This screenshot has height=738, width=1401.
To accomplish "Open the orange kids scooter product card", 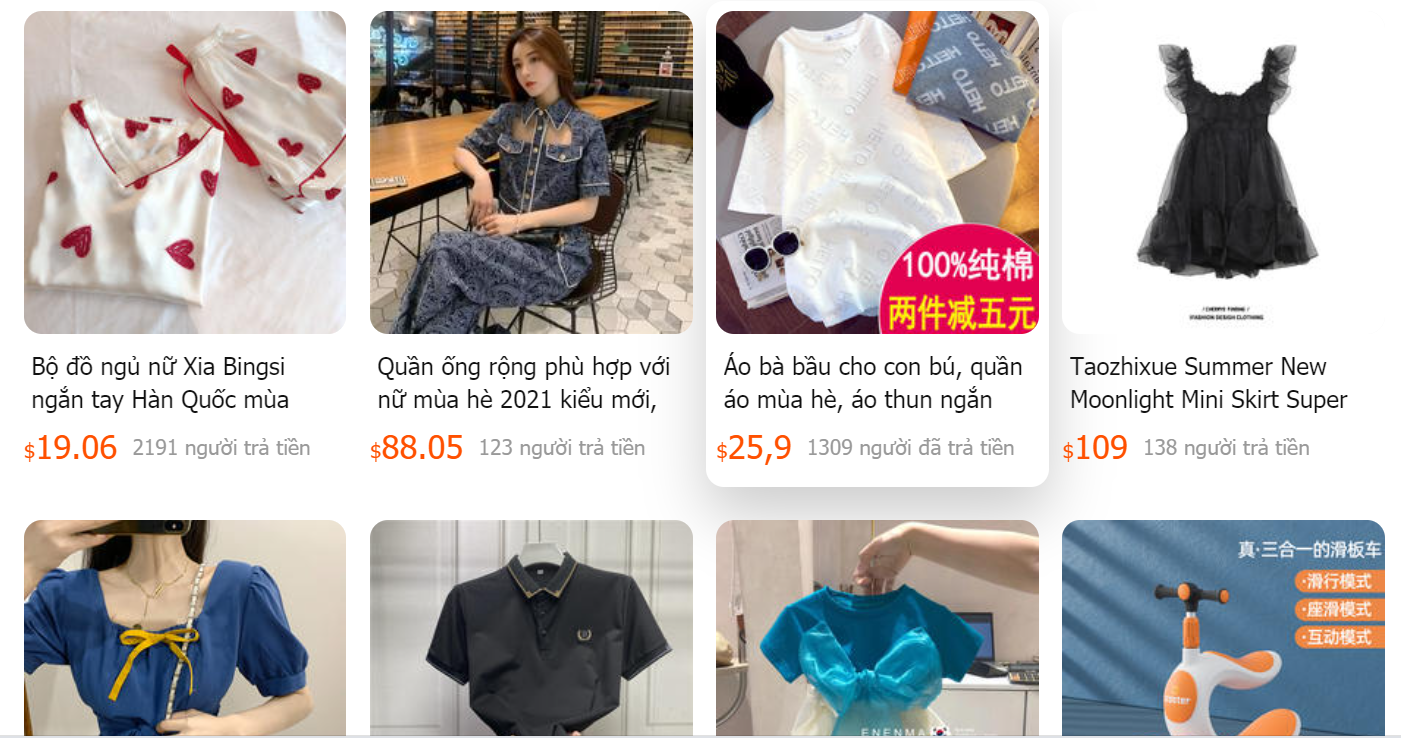I will [1223, 628].
